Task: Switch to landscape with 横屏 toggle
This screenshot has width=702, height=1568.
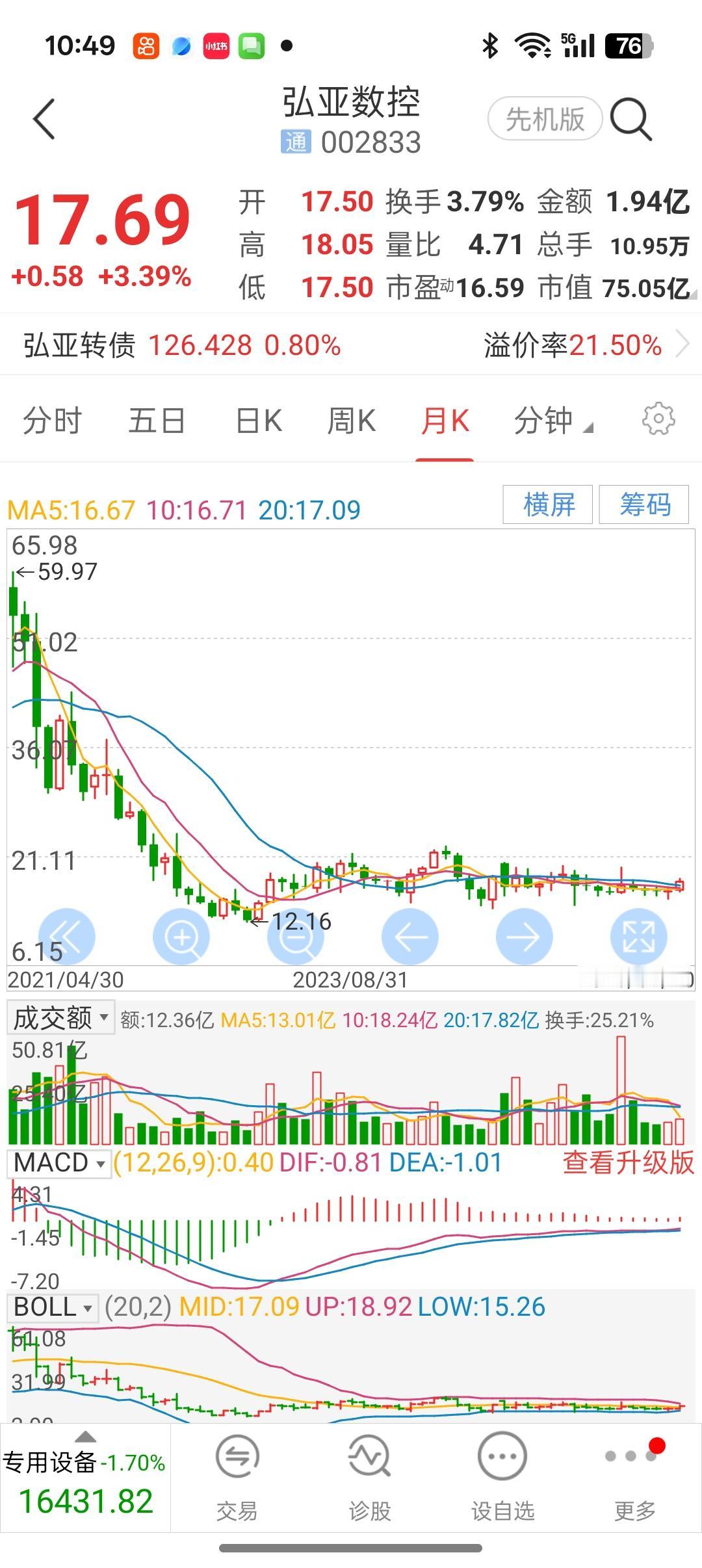Action: pyautogui.click(x=547, y=505)
